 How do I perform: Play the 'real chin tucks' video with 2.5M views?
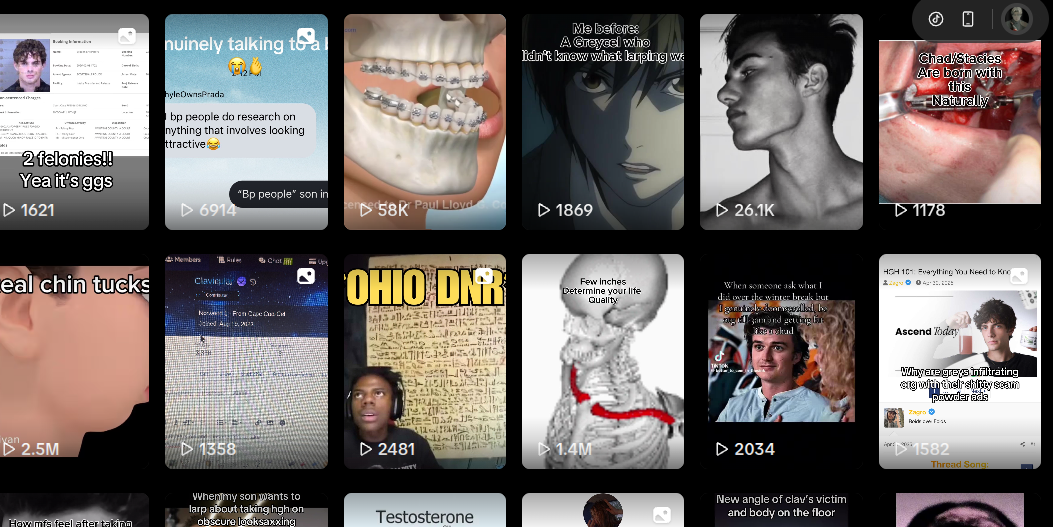click(x=72, y=360)
